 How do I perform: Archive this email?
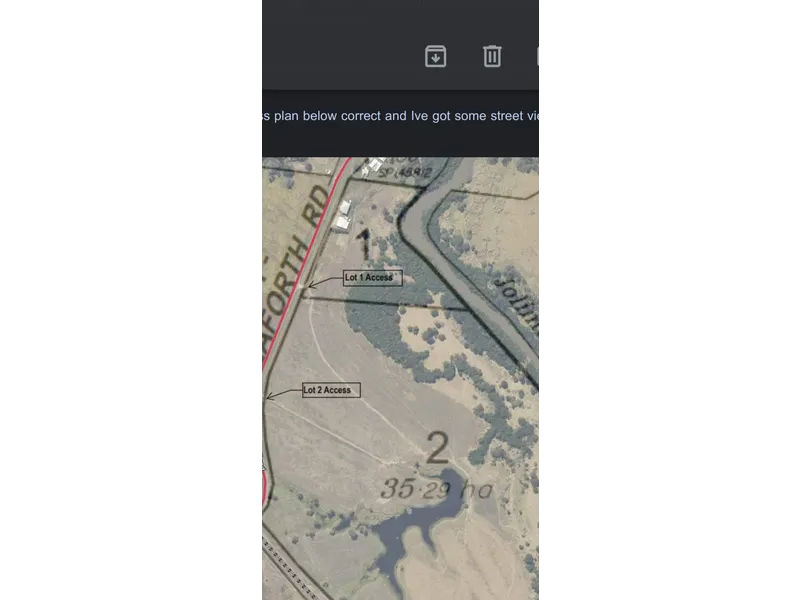(x=435, y=57)
